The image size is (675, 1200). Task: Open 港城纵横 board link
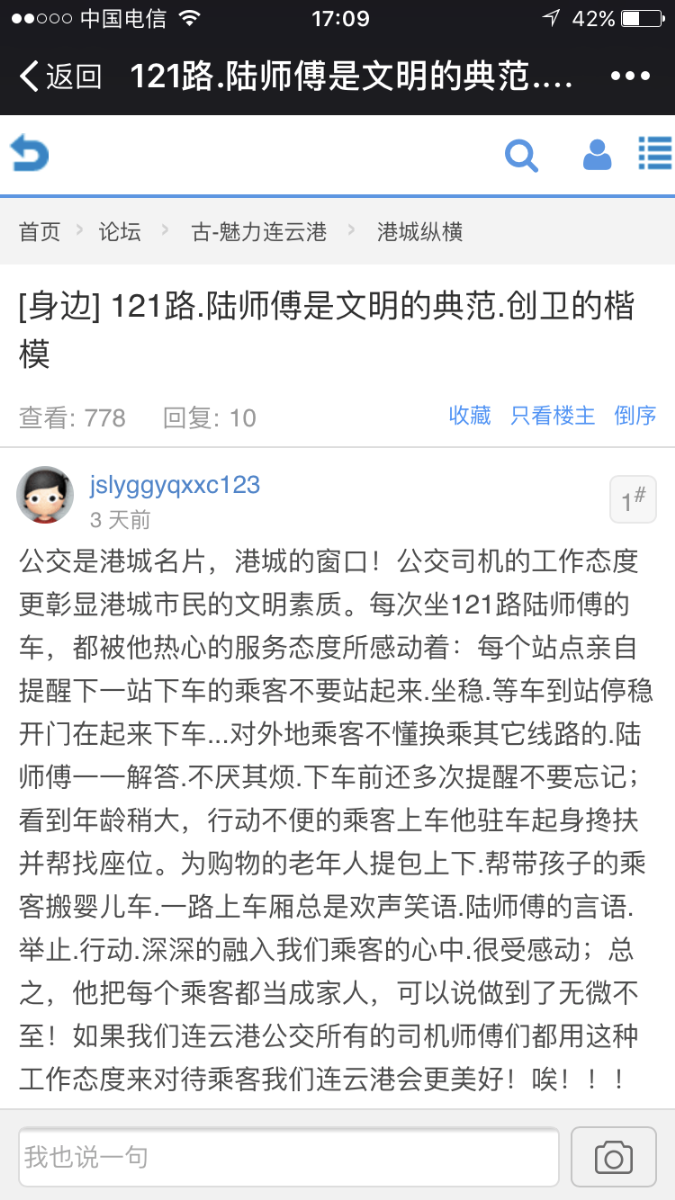coord(420,232)
